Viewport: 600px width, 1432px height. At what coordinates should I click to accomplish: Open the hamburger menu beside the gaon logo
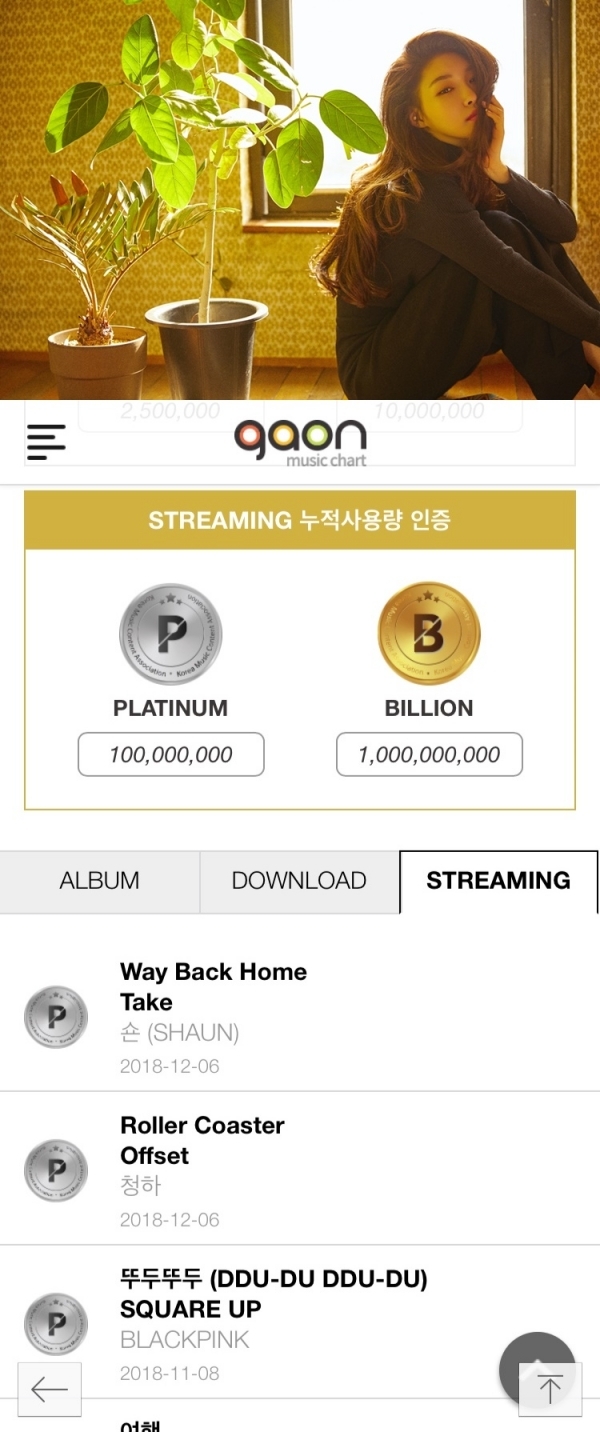tap(46, 441)
